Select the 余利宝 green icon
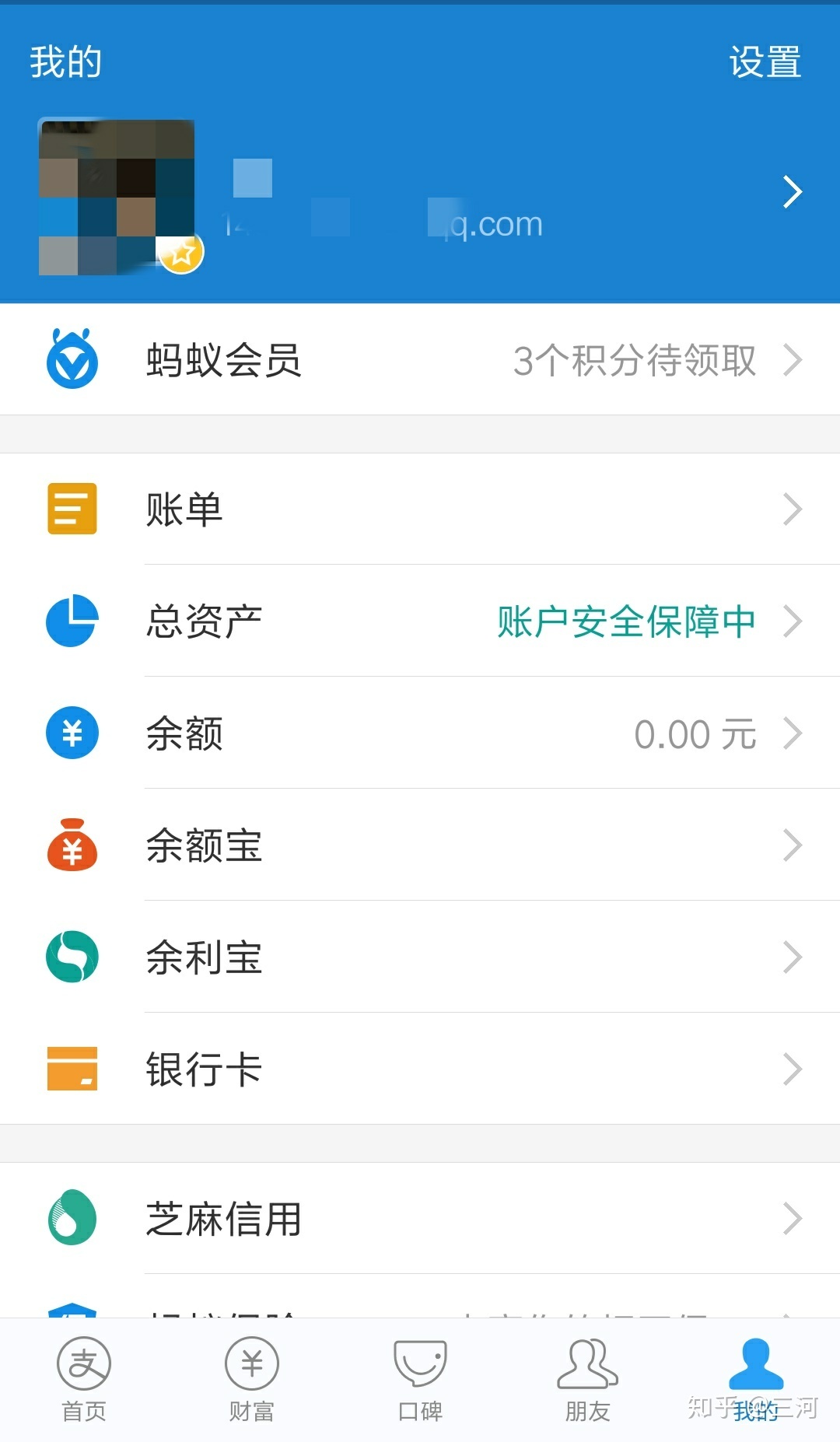The height and width of the screenshot is (1442, 840). click(x=71, y=957)
